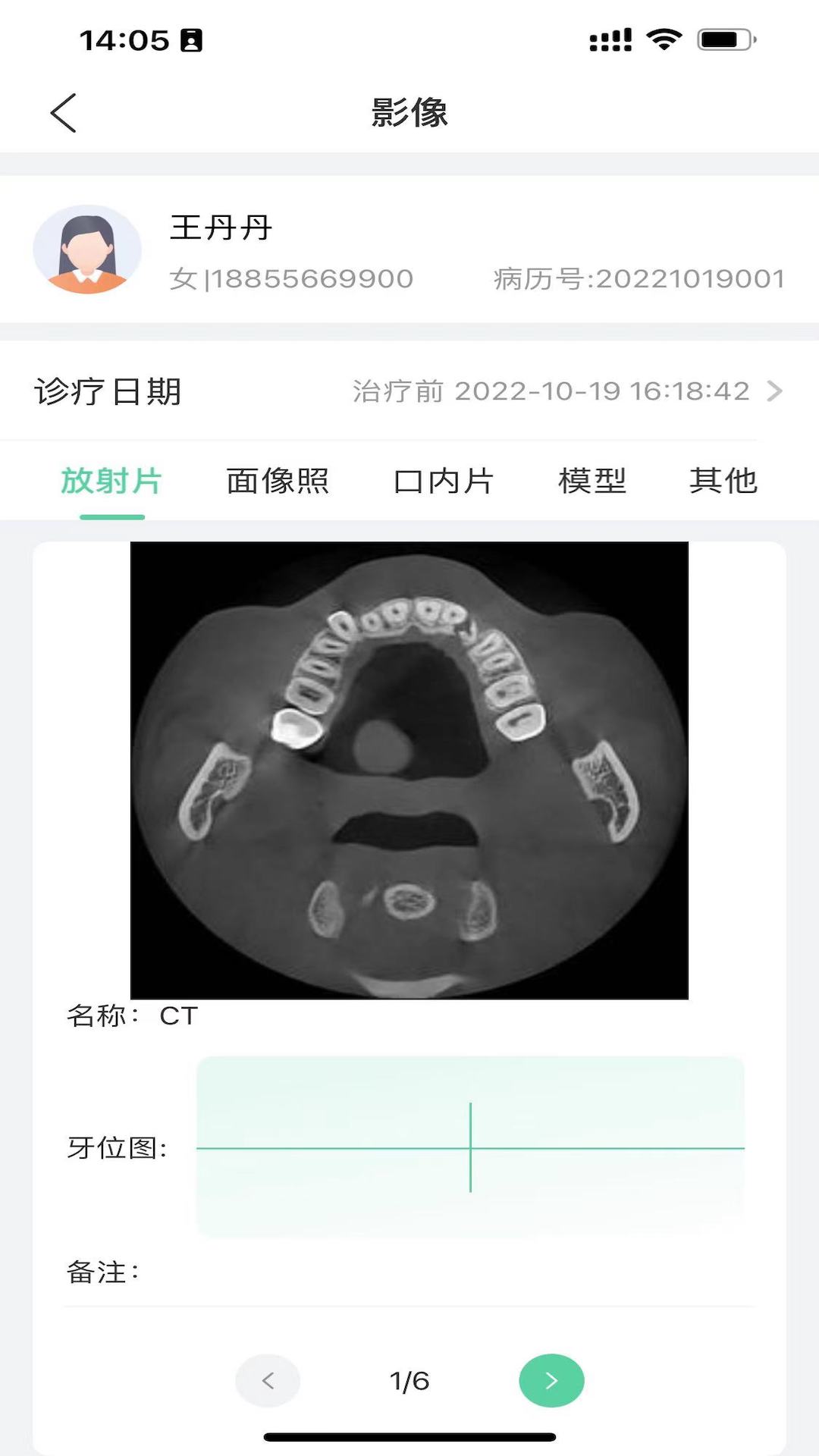Screen dimensions: 819x1456
Task: Switch to the 其他 tab
Action: click(x=723, y=481)
